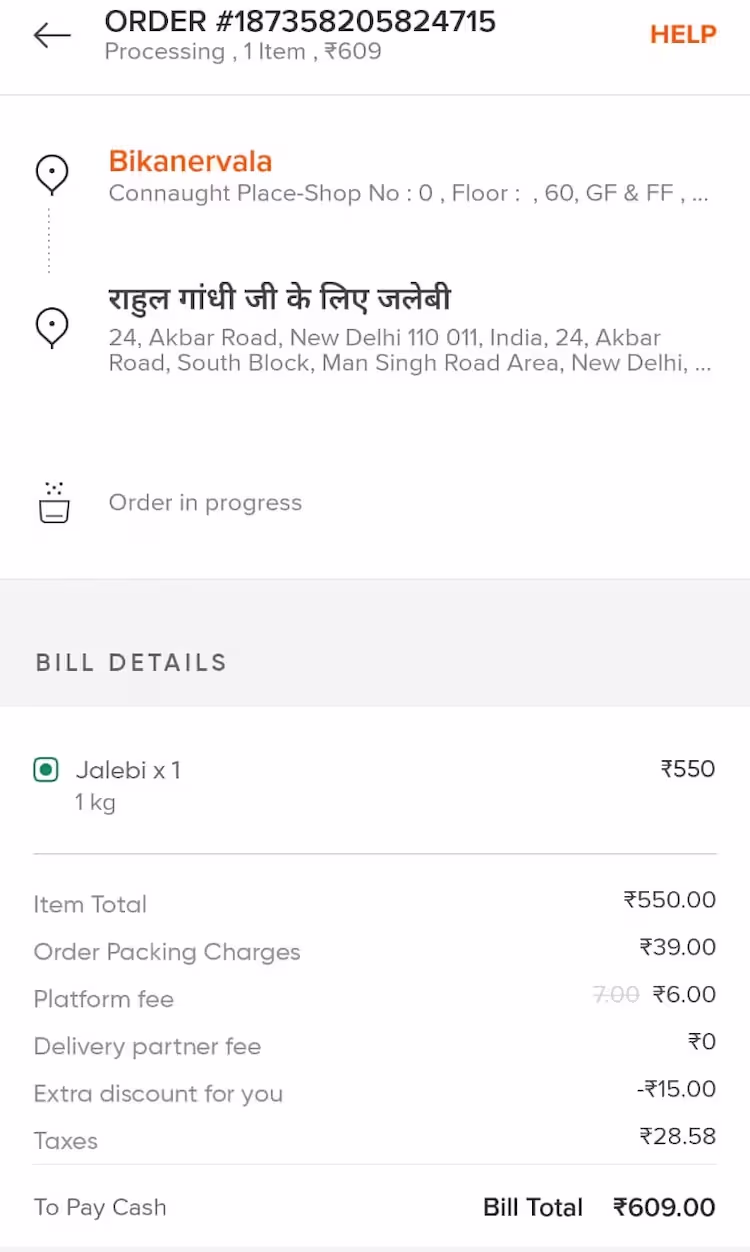Open the Bikanervala restaurant page
The image size is (750, 1252).
click(190, 161)
